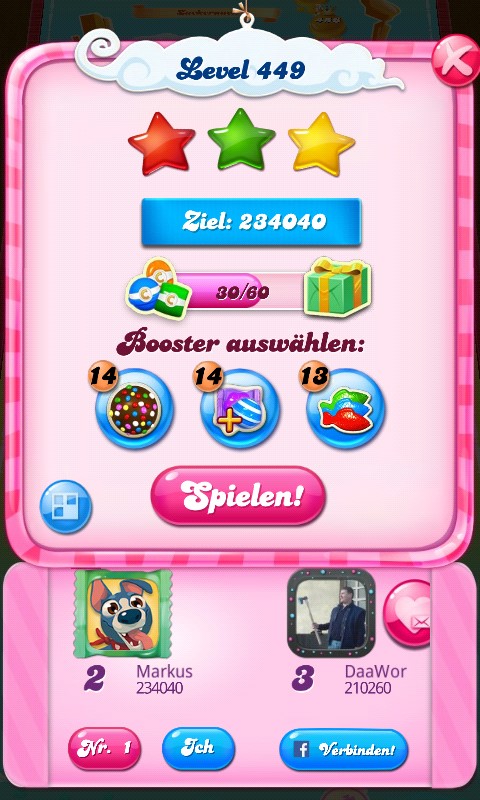
Task: Open Markus's leaderboard avatar
Action: coord(123,614)
